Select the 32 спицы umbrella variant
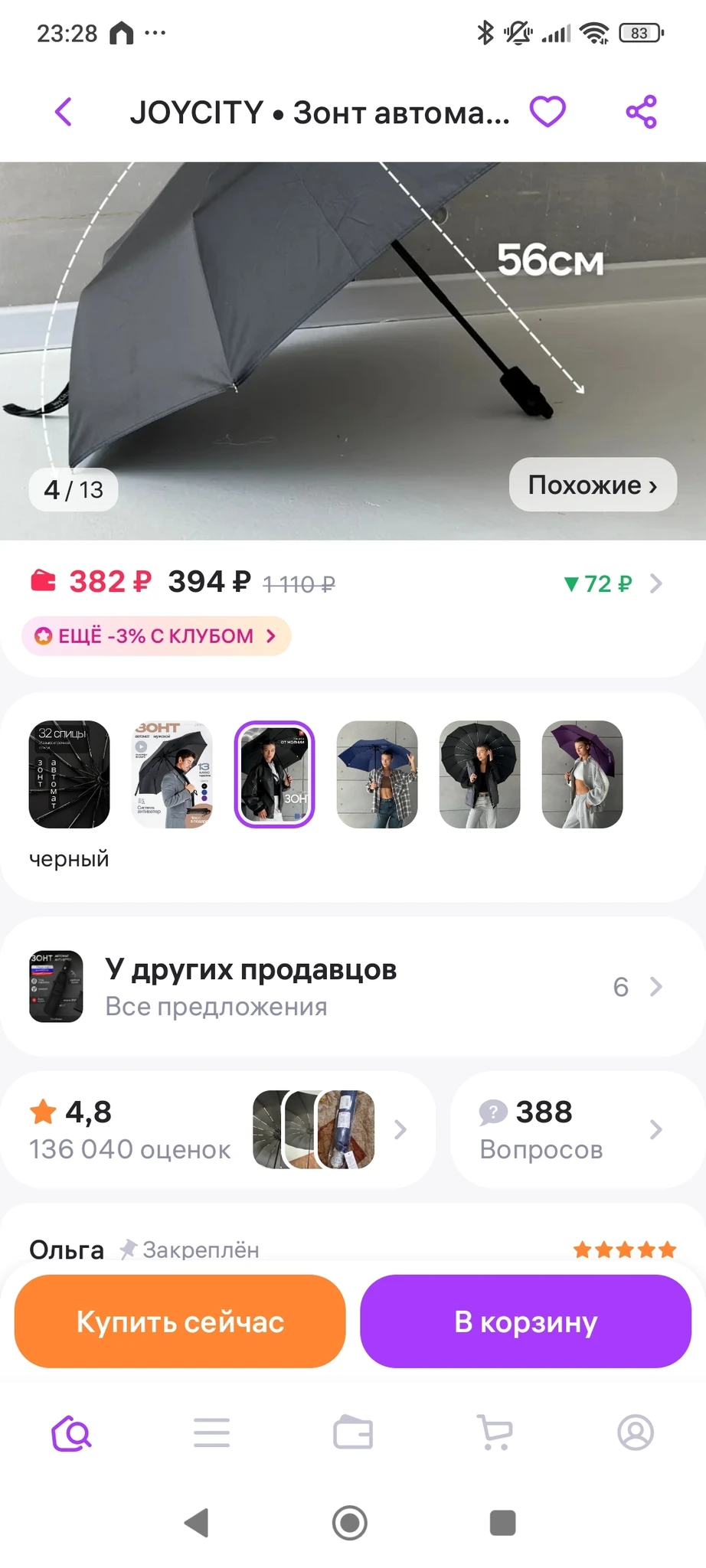 69,774
